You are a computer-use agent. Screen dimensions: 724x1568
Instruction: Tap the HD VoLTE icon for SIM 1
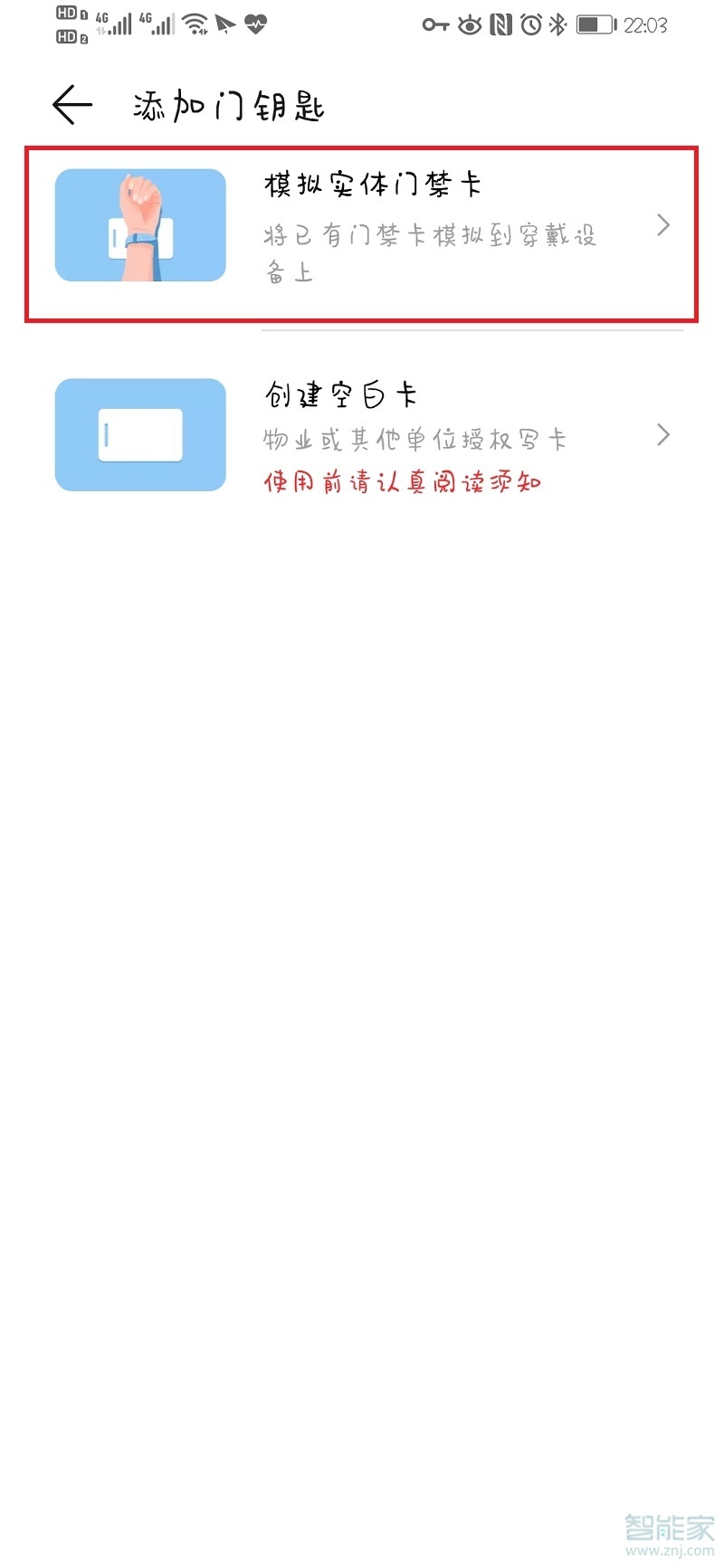(69, 13)
